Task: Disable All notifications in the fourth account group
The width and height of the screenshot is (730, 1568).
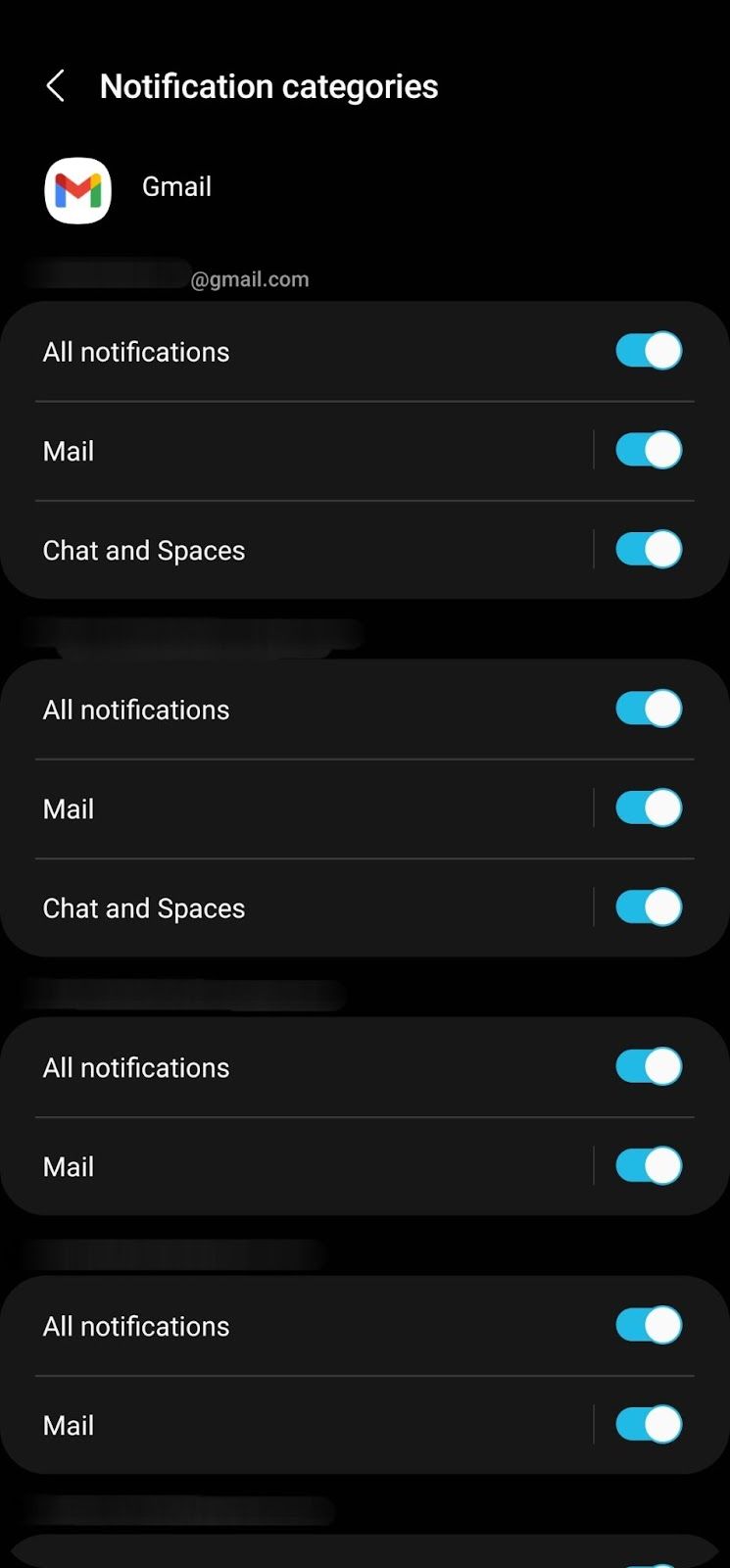Action: tap(648, 1325)
